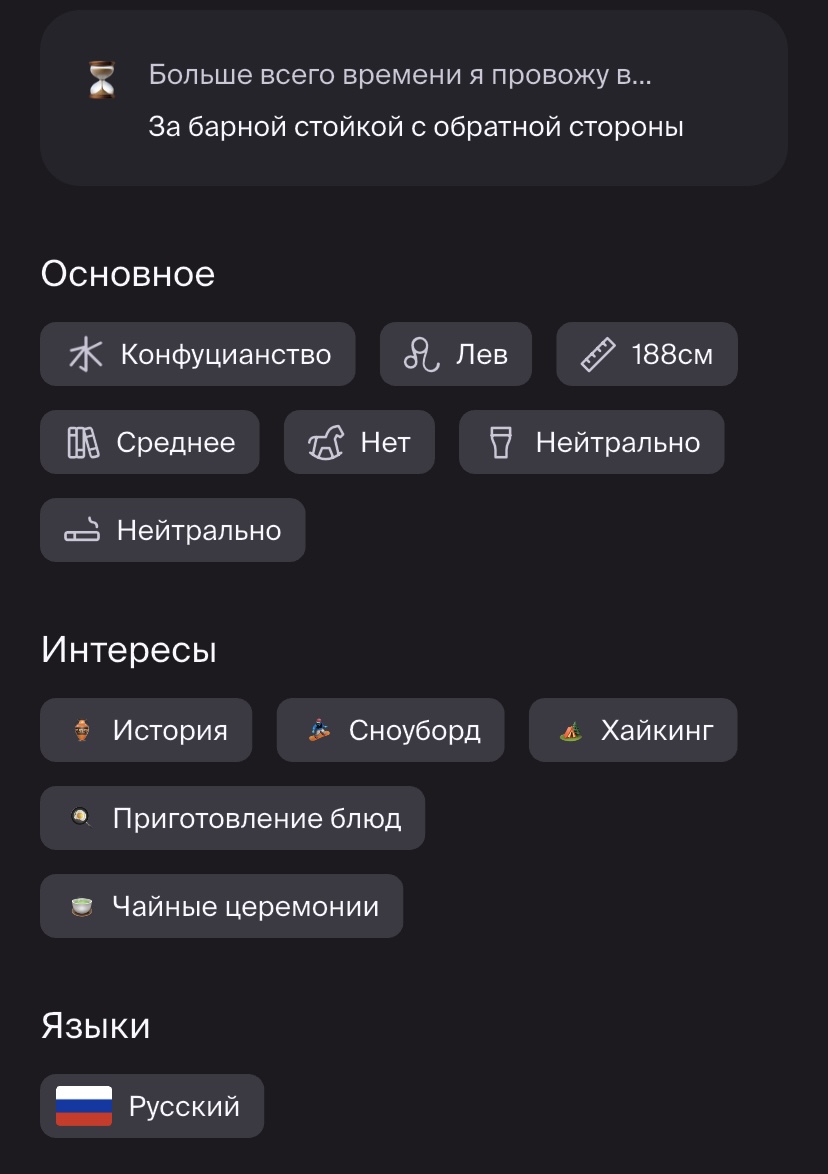Select the Хайкинг interest chip
This screenshot has width=828, height=1174.
tap(633, 730)
